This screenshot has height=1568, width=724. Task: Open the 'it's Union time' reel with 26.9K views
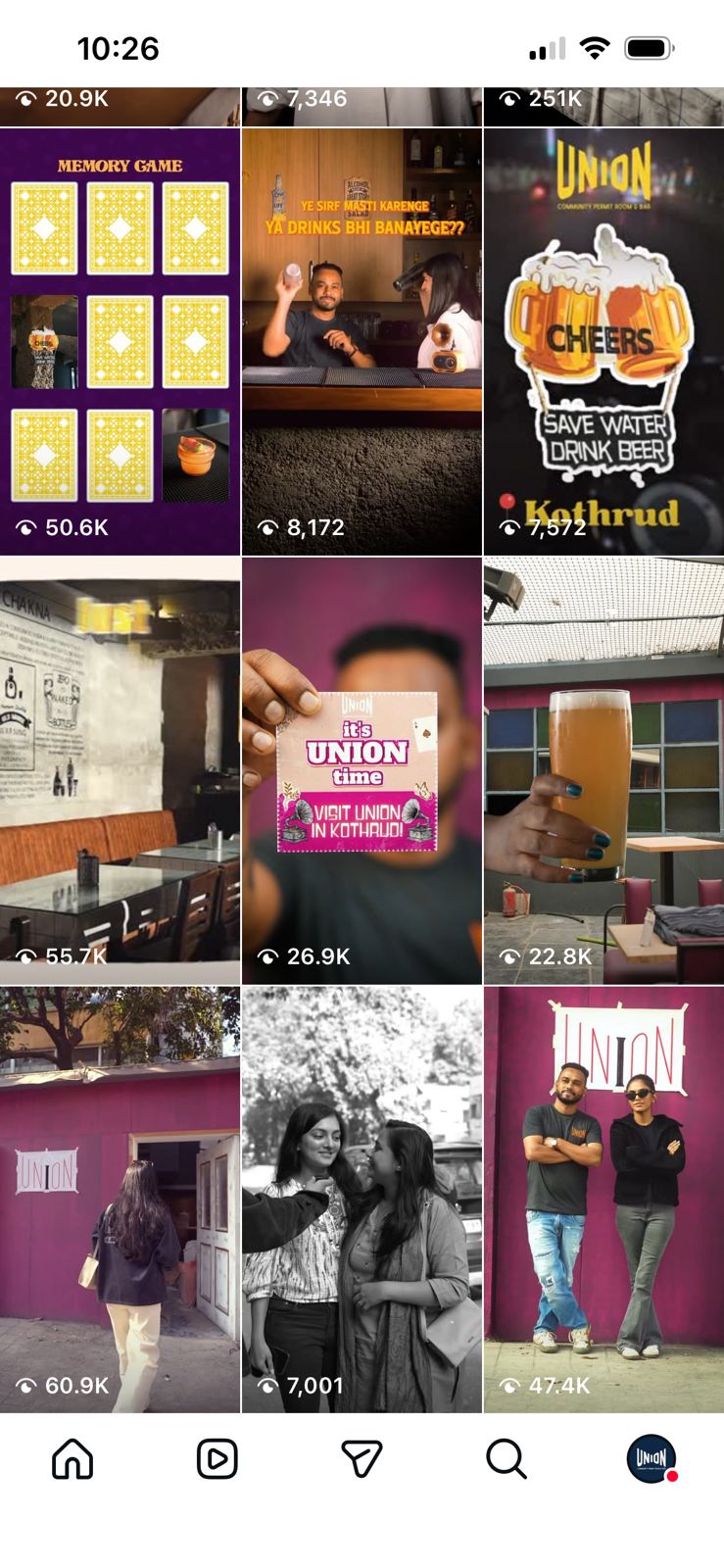click(x=362, y=771)
